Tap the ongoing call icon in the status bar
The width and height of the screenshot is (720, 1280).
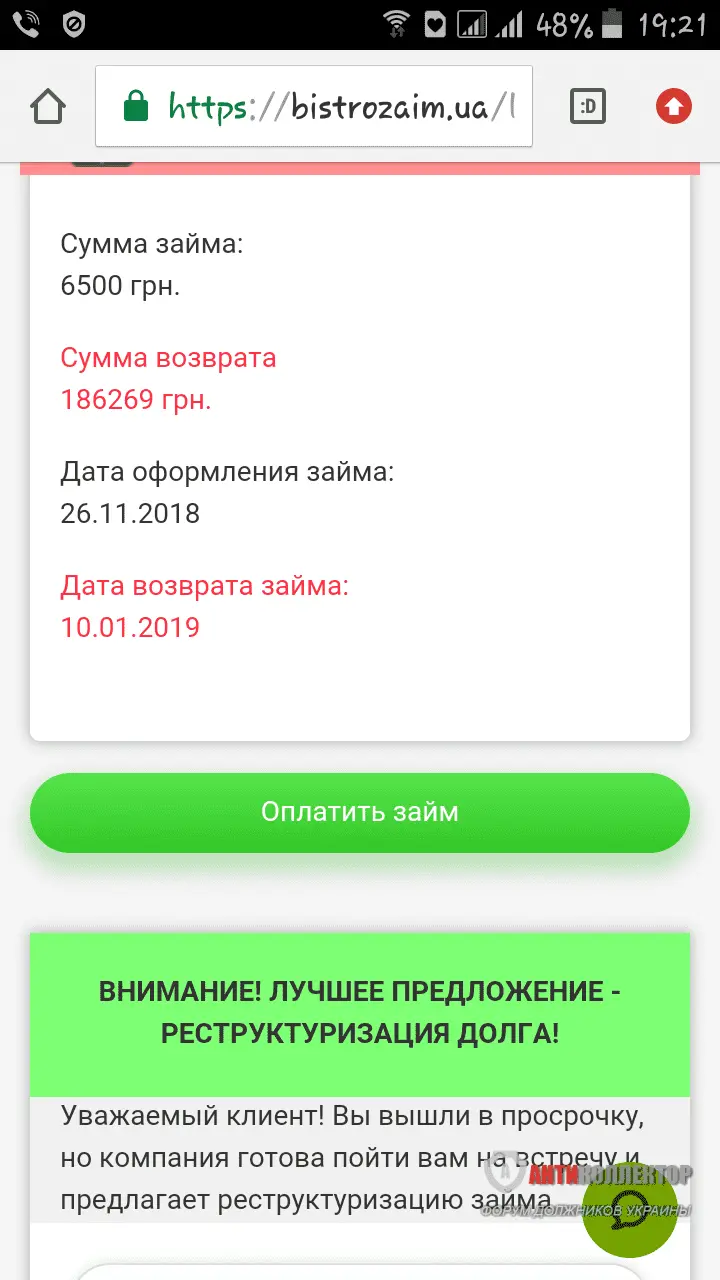click(x=26, y=25)
